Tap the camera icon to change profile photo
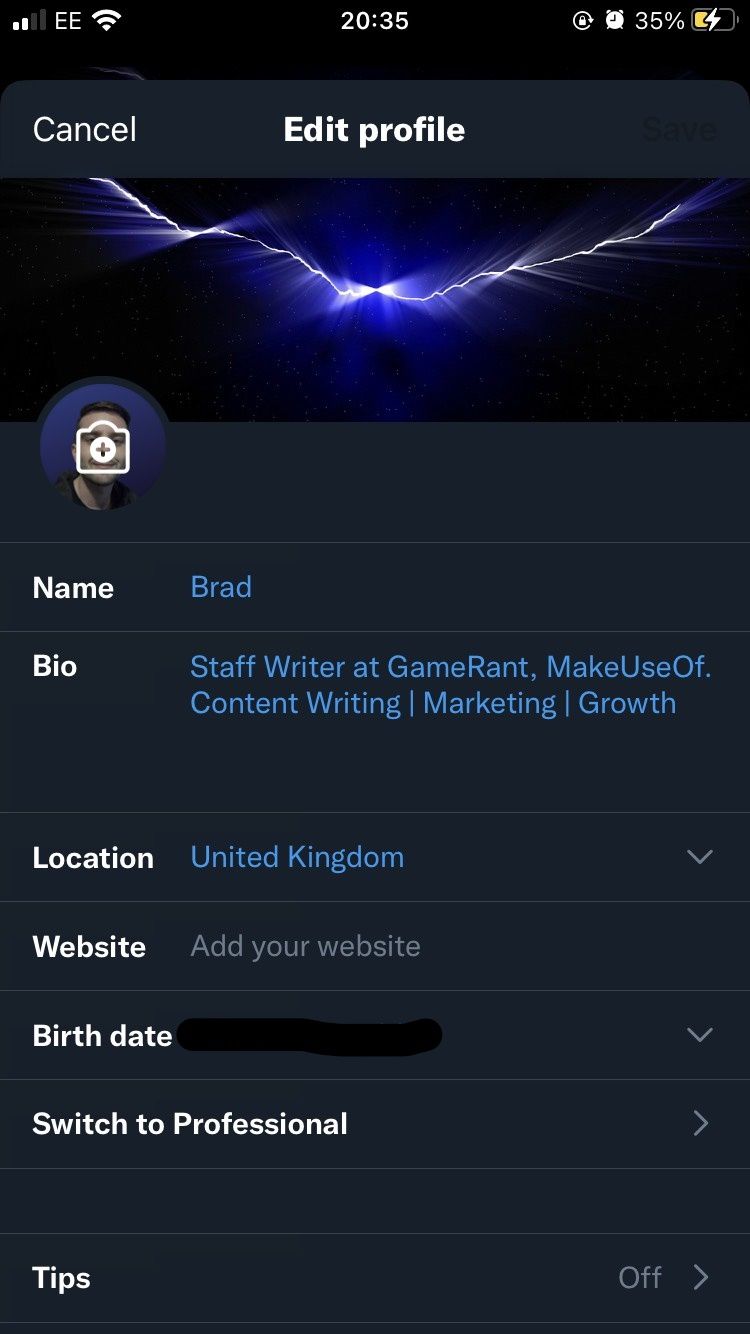 [x=103, y=447]
